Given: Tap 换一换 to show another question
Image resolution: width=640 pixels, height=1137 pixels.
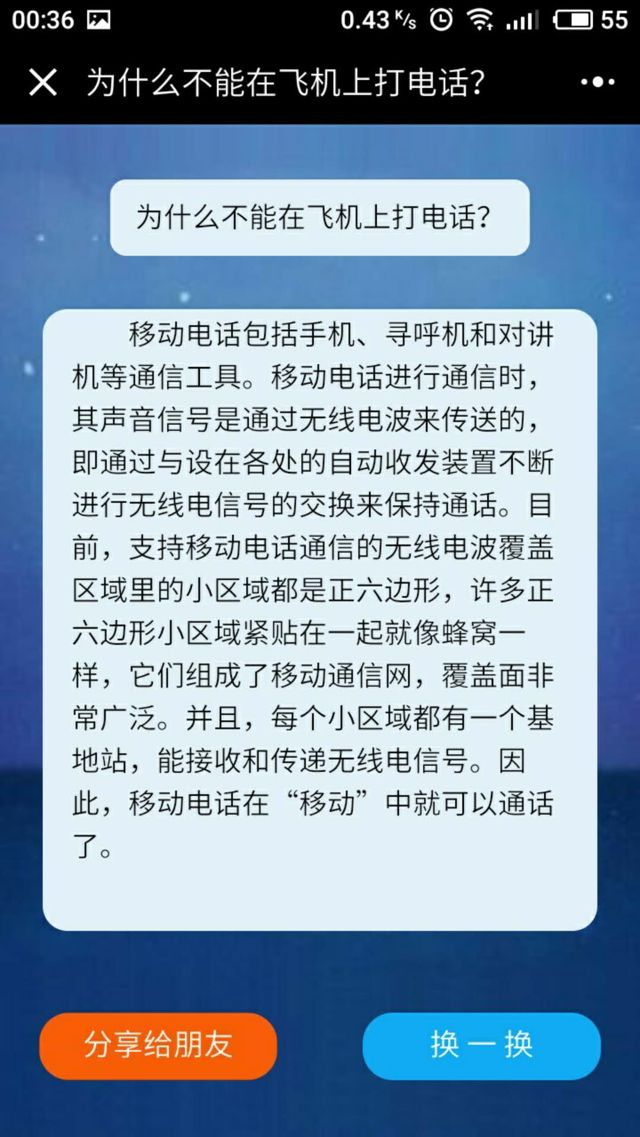Looking at the screenshot, I should click(x=482, y=1045).
